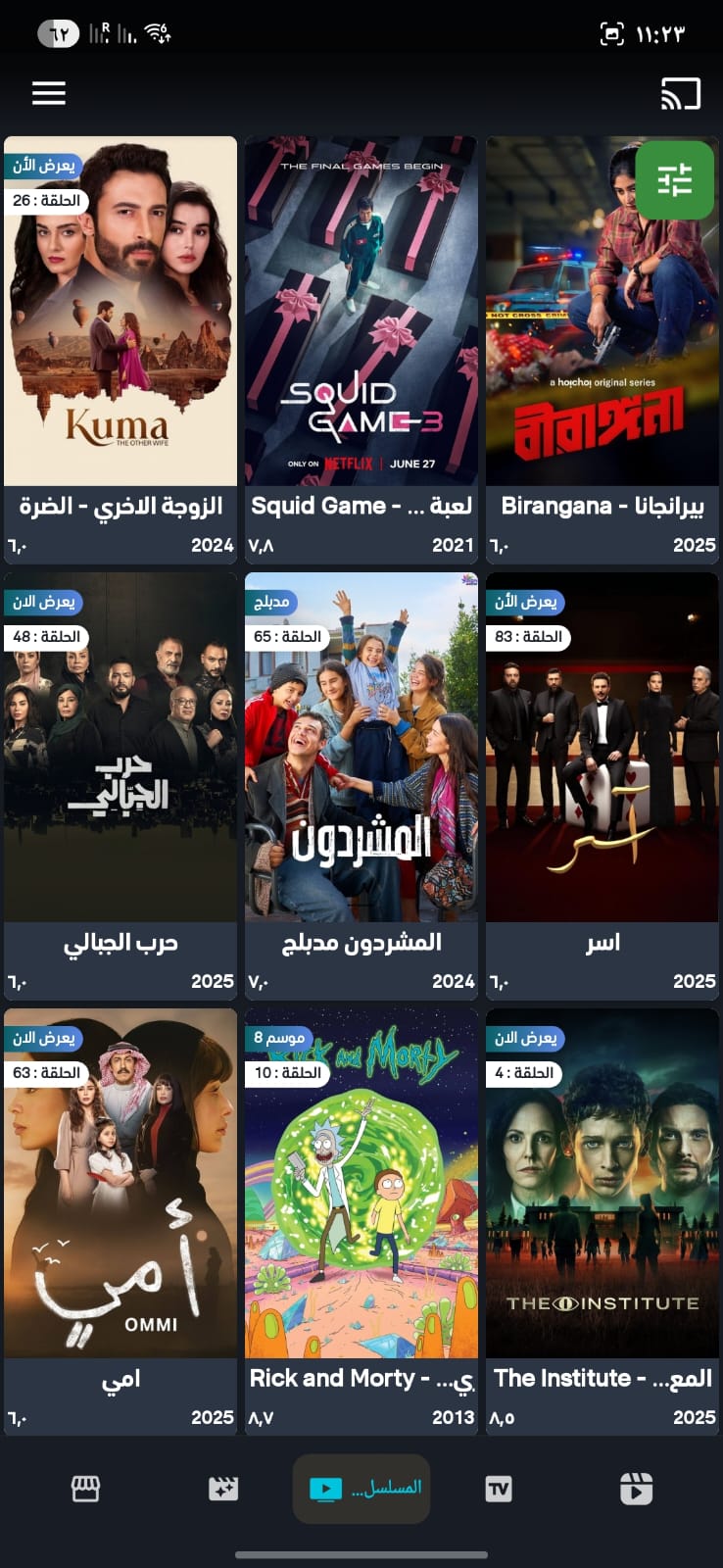Open the Kuma series card
Image resolution: width=723 pixels, height=1568 pixels.
pos(120,350)
